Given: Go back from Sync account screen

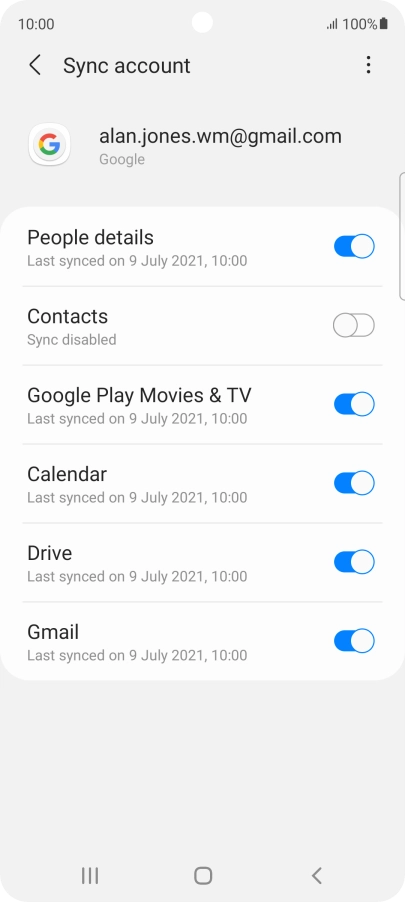Looking at the screenshot, I should pyautogui.click(x=35, y=66).
